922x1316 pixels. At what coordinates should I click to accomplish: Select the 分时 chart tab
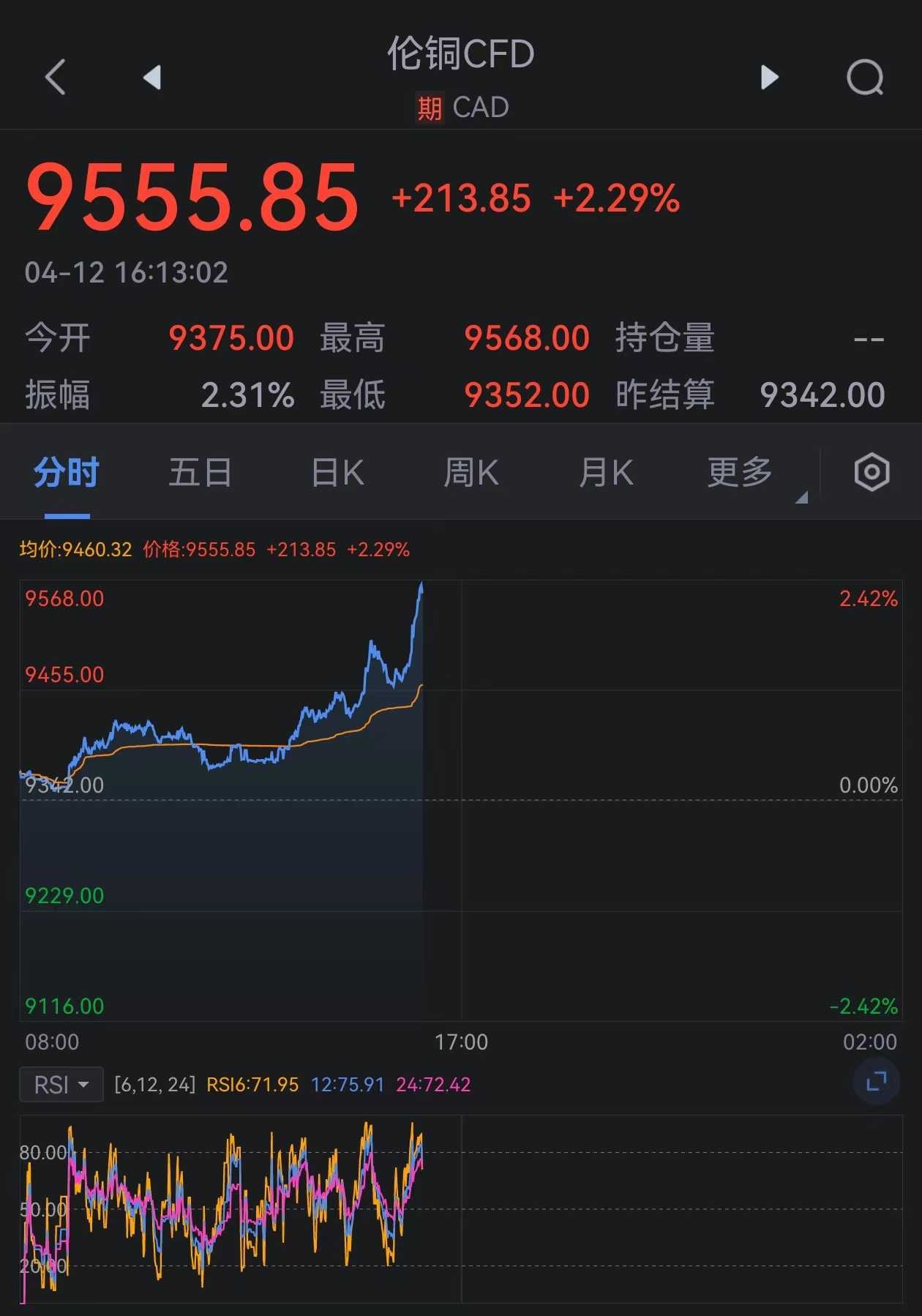(x=67, y=472)
